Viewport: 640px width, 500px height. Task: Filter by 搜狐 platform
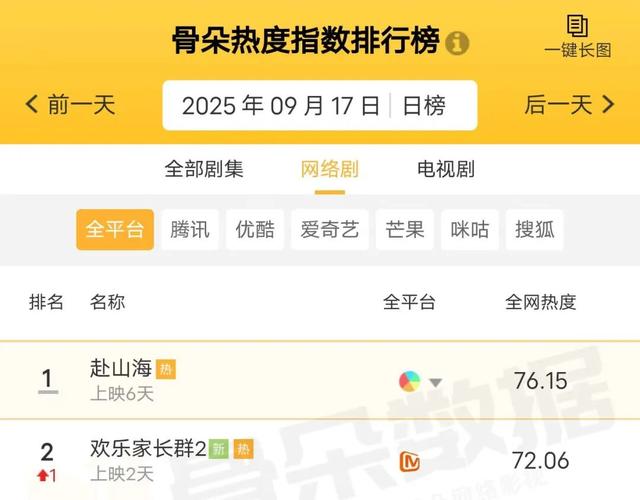tap(534, 230)
